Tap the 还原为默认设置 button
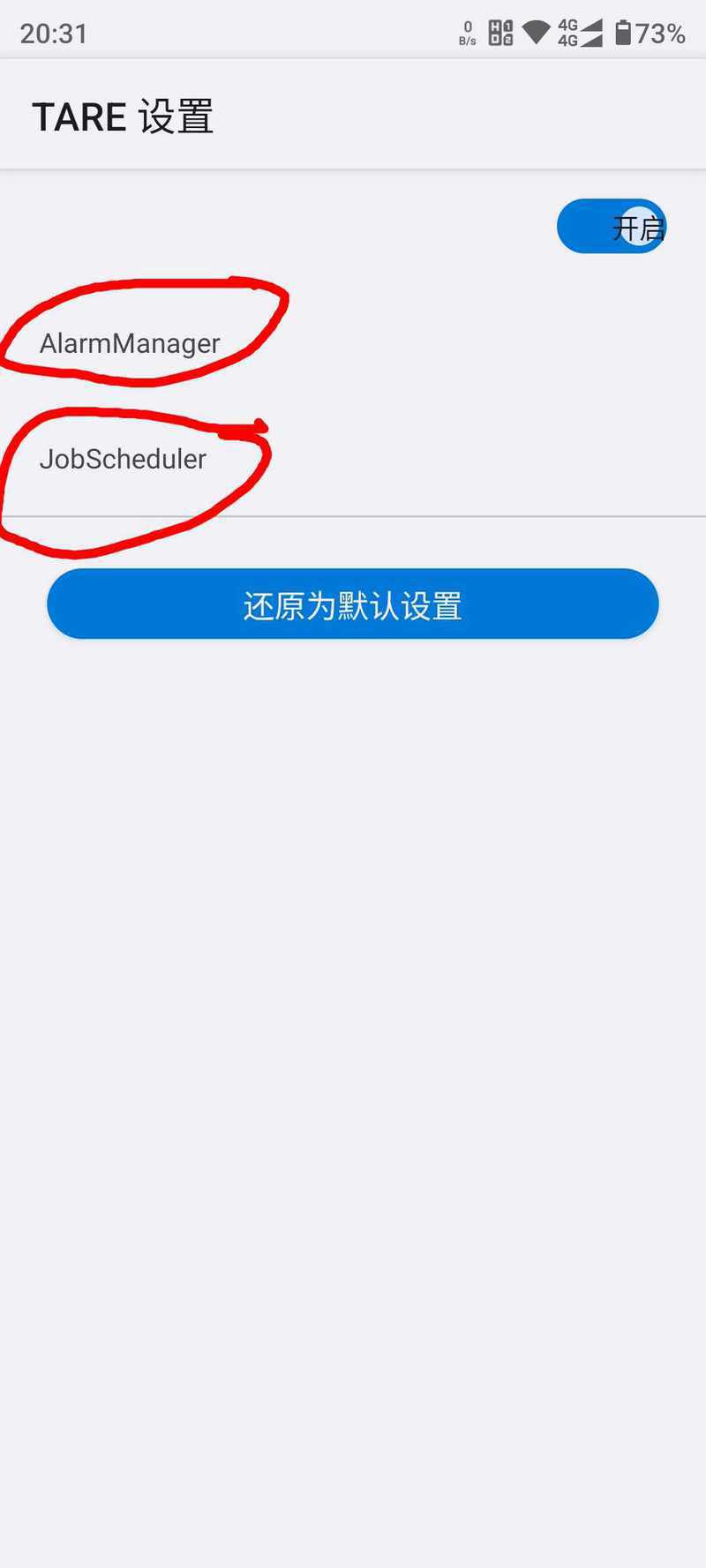Image resolution: width=706 pixels, height=1568 pixels. 353,604
